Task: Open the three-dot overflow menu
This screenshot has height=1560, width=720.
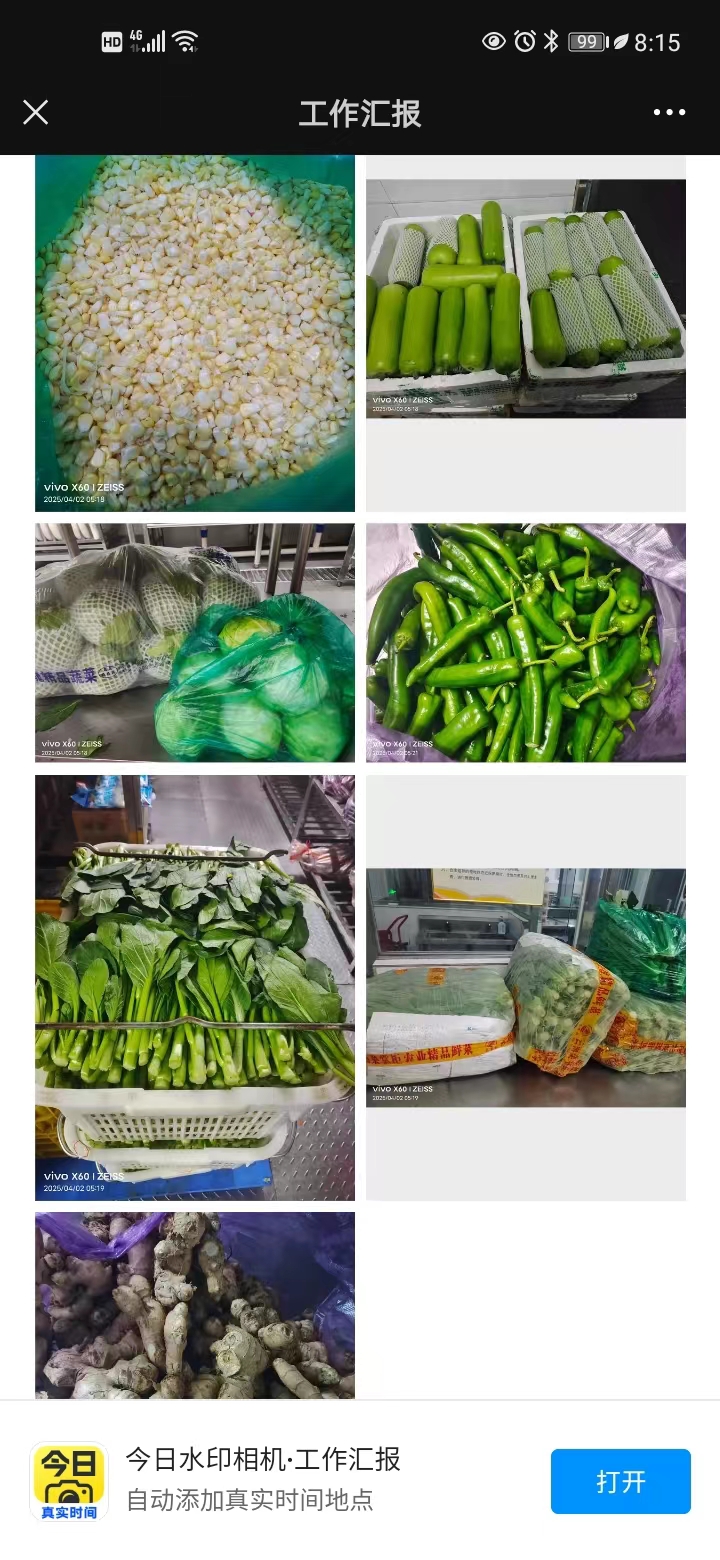Action: (x=669, y=112)
